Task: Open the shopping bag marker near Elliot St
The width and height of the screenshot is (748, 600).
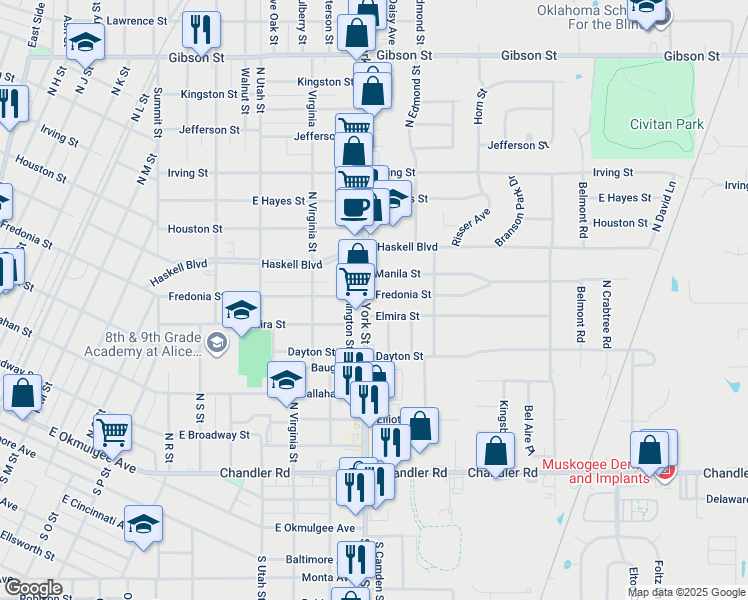Action: pos(420,426)
